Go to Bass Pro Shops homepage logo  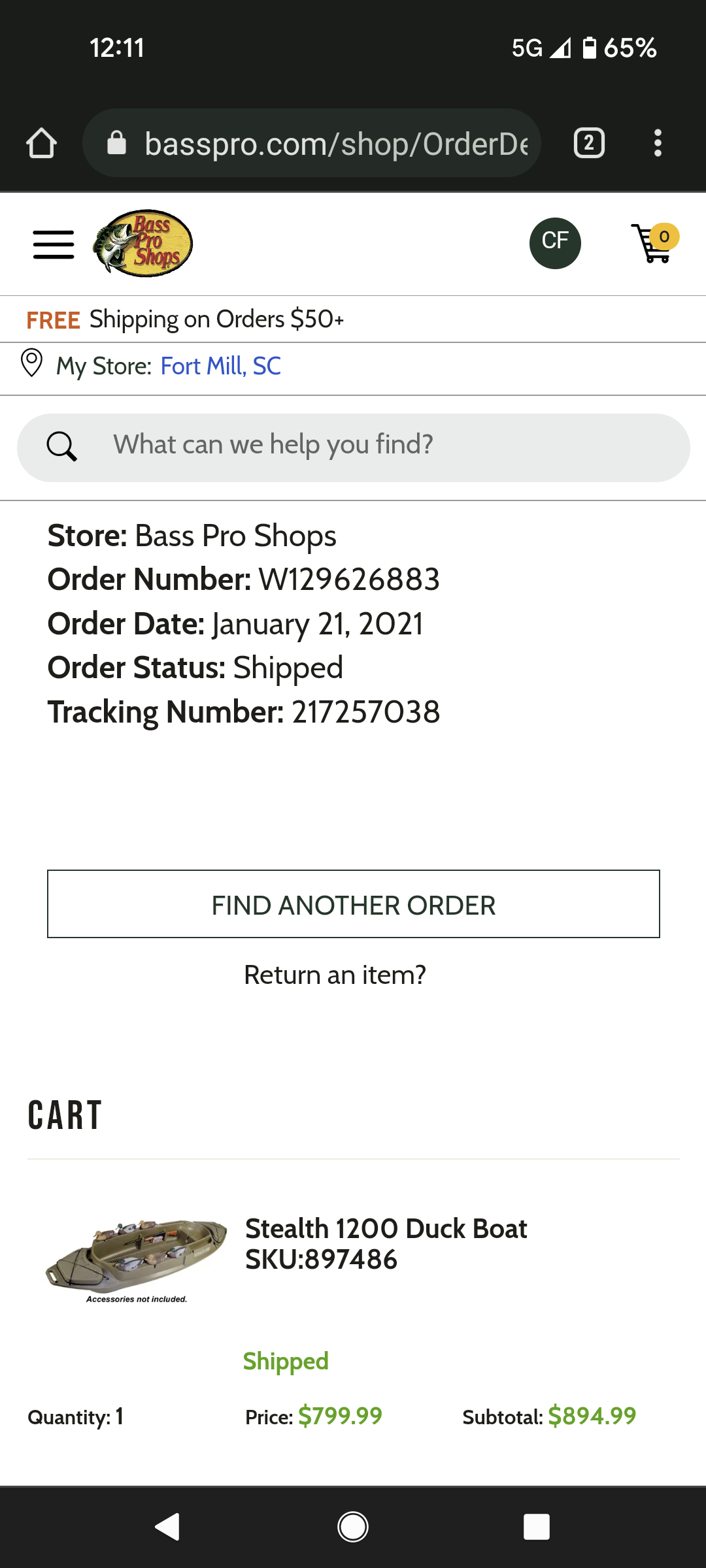pyautogui.click(x=143, y=243)
